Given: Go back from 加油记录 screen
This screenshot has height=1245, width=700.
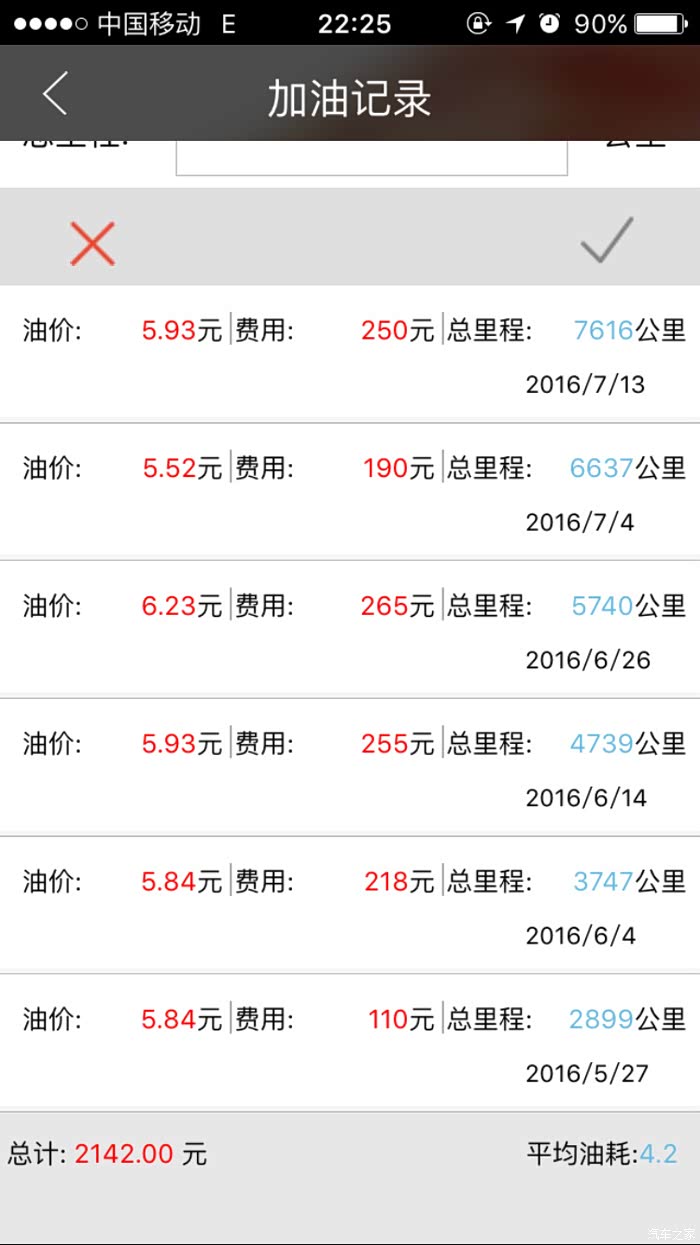Looking at the screenshot, I should (55, 95).
